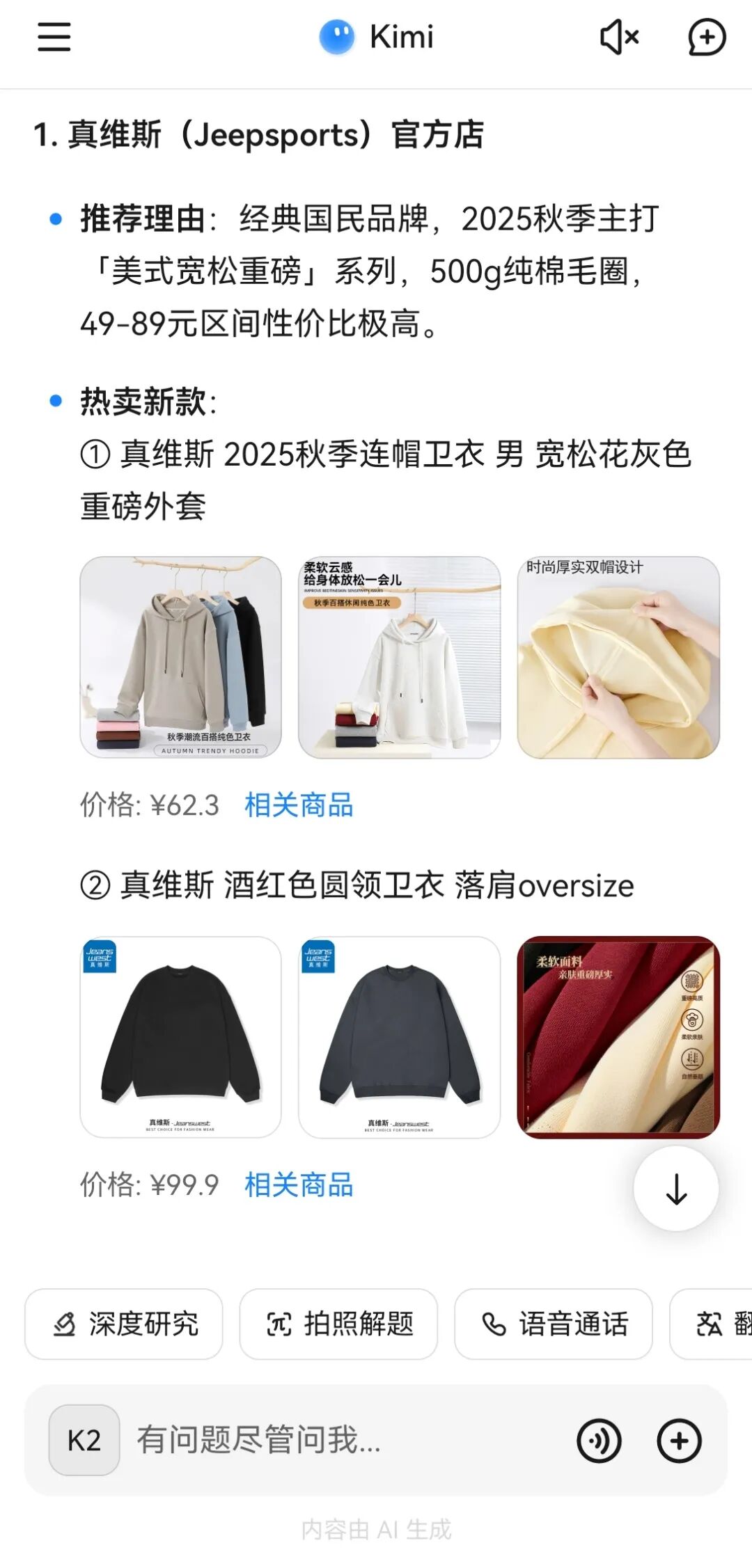
Task: Focus the 有问题尽管问我 message field
Action: [x=341, y=1440]
